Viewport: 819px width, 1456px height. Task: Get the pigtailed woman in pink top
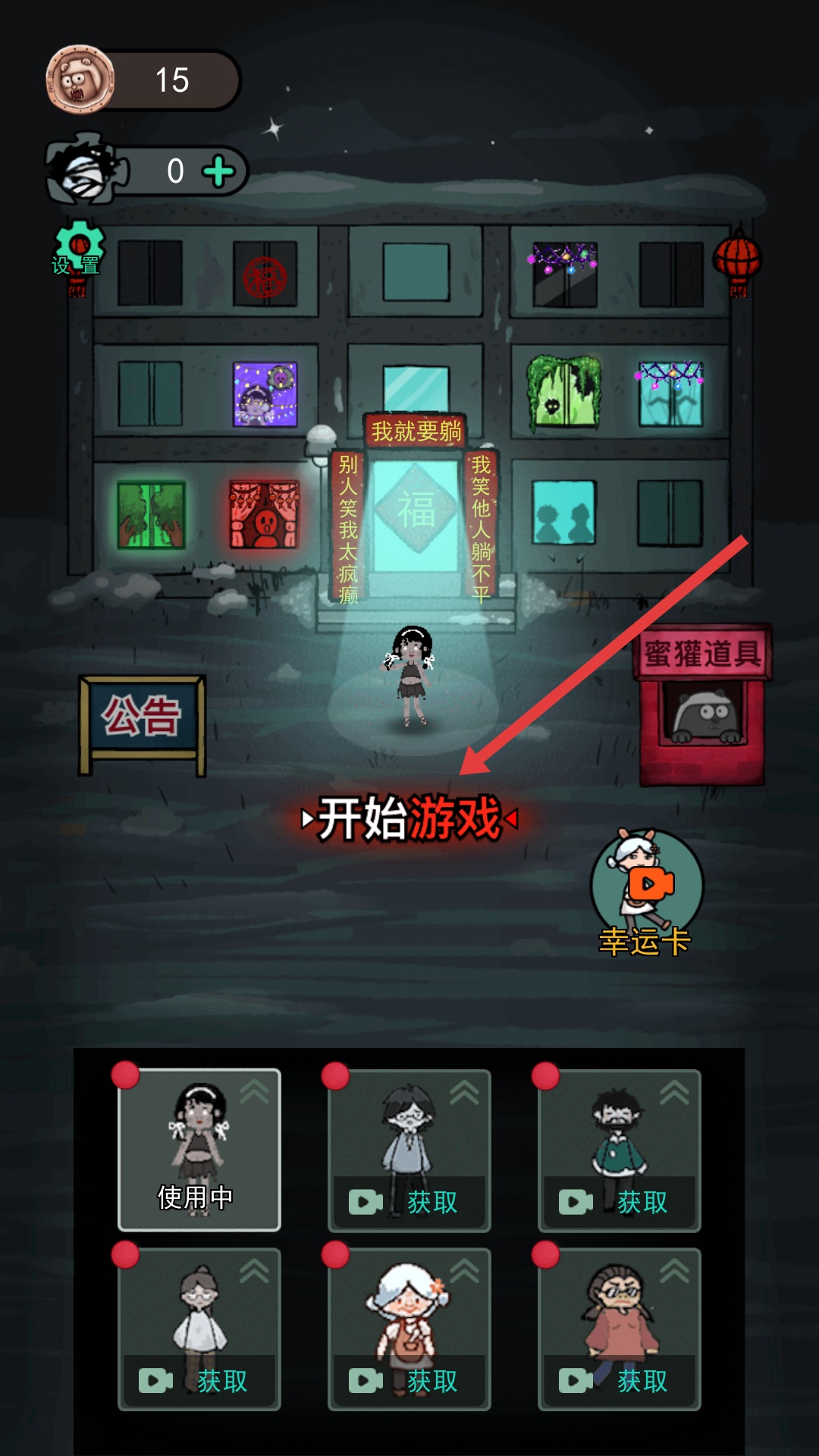click(x=620, y=1380)
